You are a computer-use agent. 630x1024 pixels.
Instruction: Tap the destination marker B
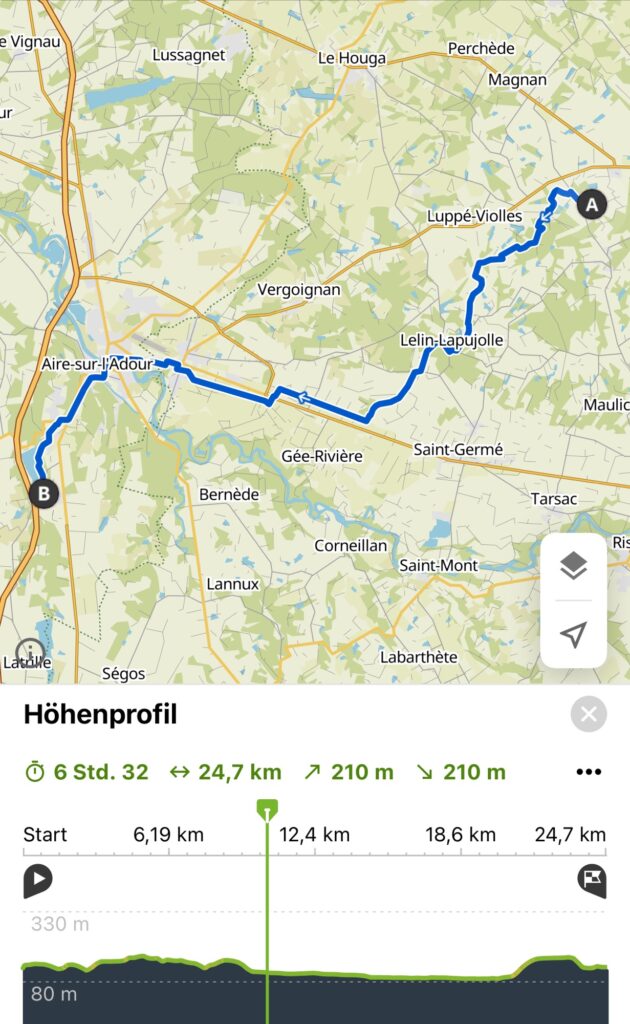point(42,493)
